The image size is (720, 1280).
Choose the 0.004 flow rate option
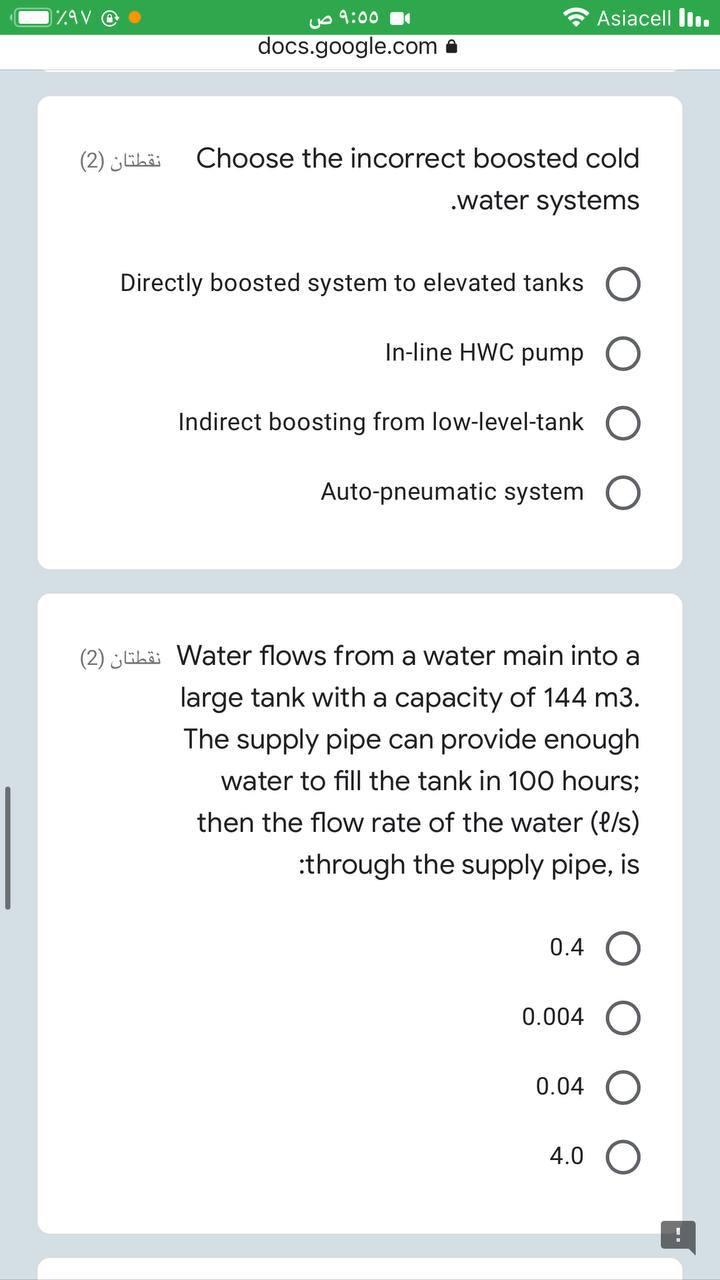click(x=623, y=1018)
